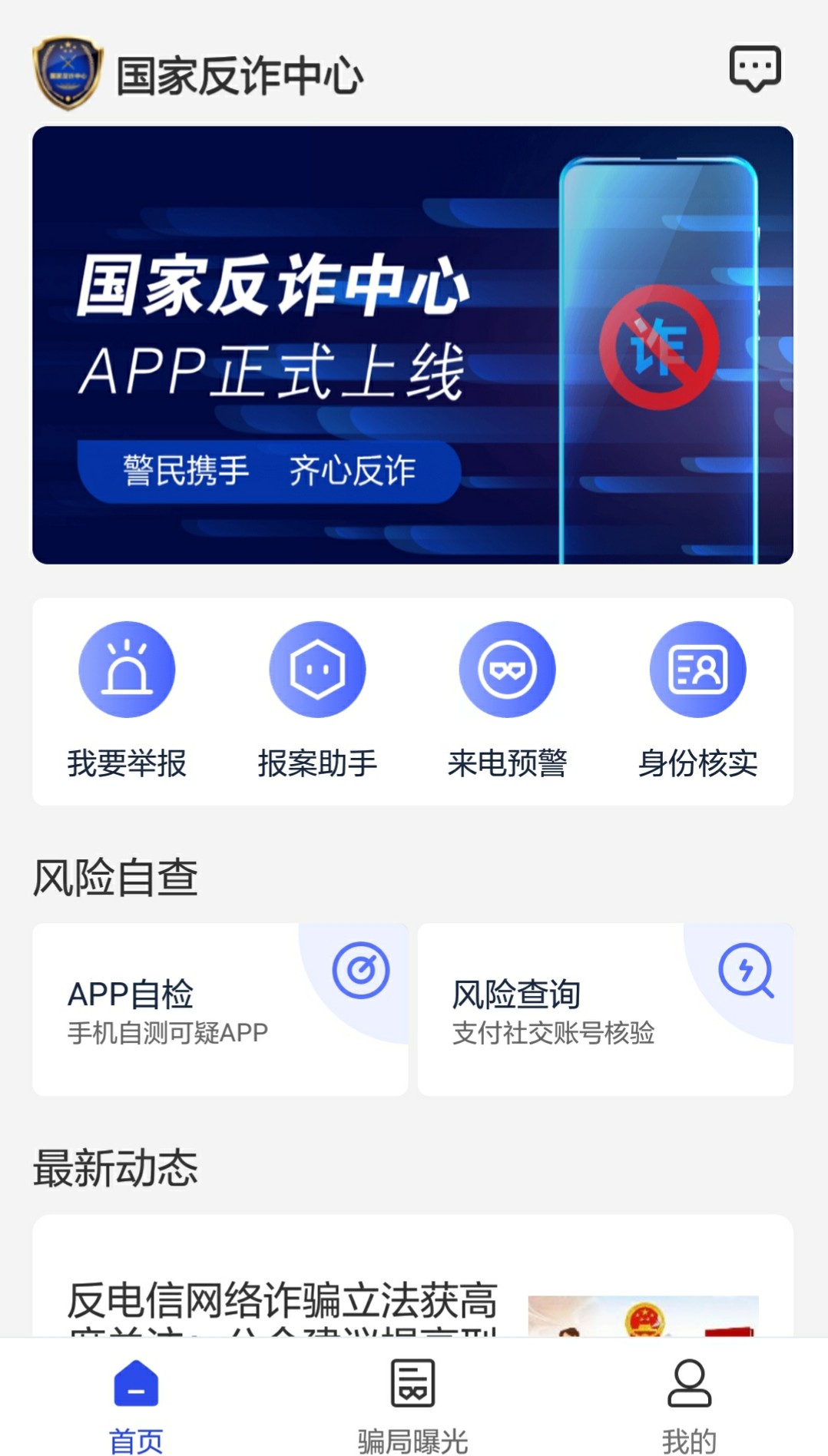Open the 身份核实 ID card icon
This screenshot has height=1456, width=828.
click(x=697, y=669)
